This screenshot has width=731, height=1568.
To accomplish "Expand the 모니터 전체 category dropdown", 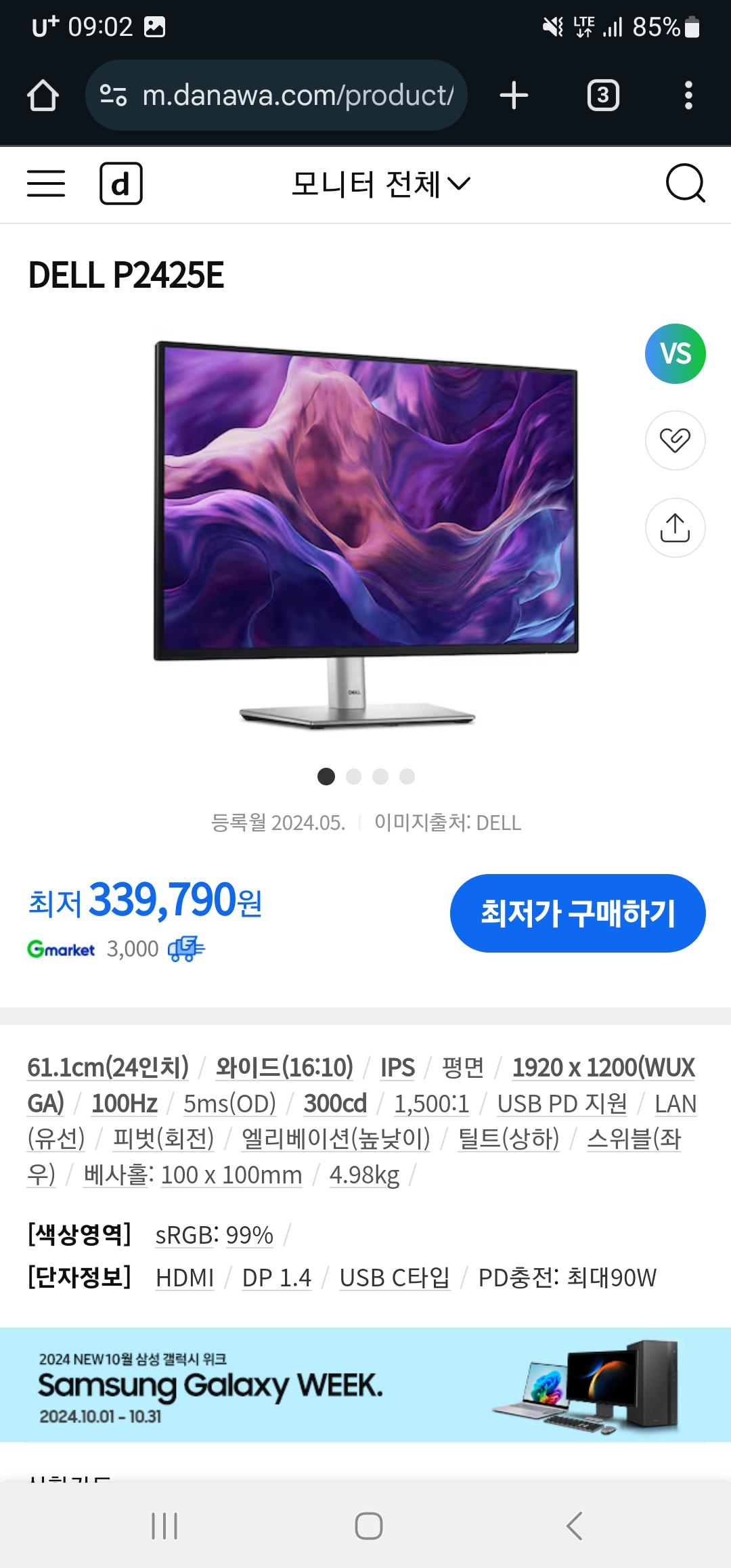I will 380,183.
